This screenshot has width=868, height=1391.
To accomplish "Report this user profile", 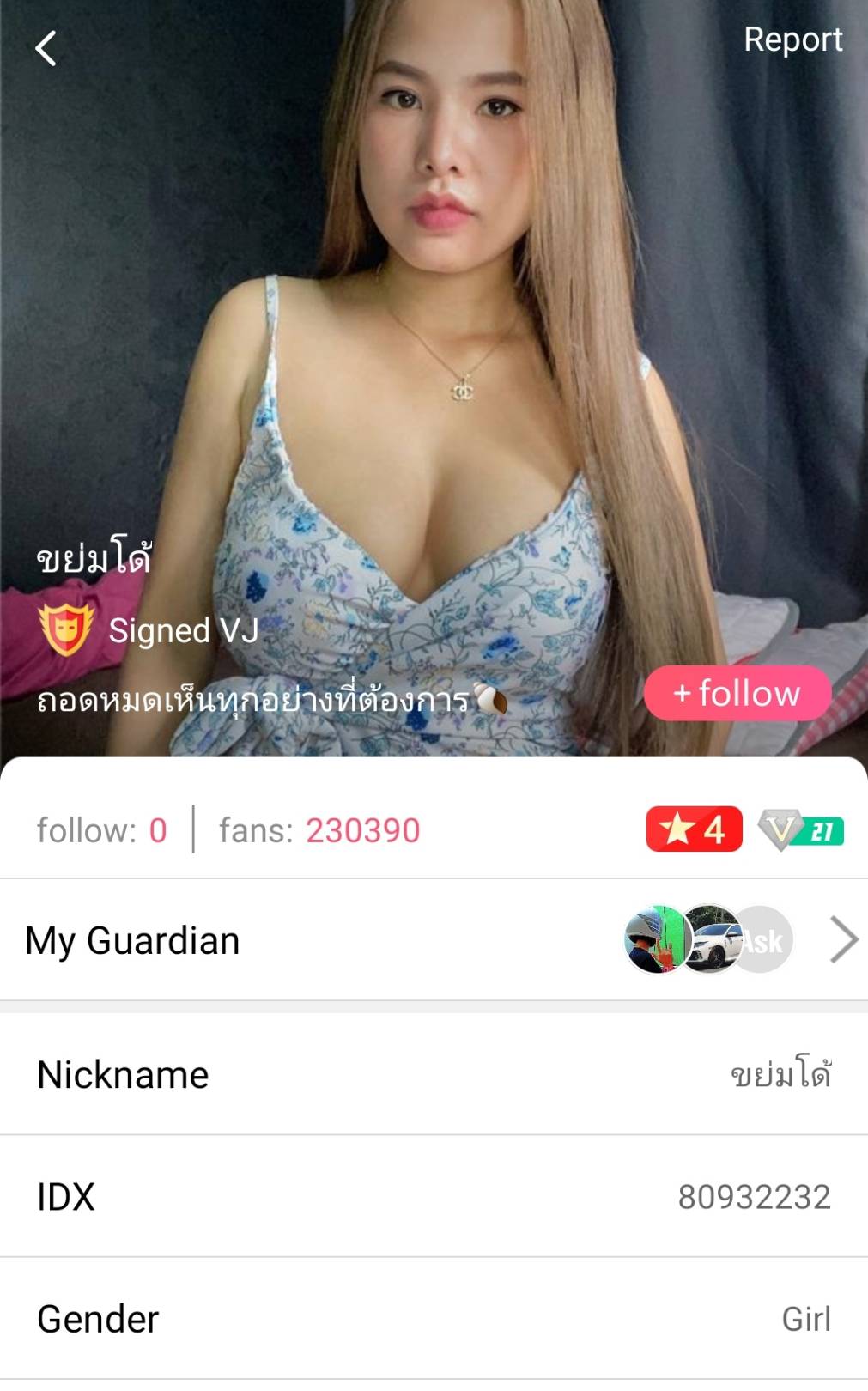I will pos(792,39).
